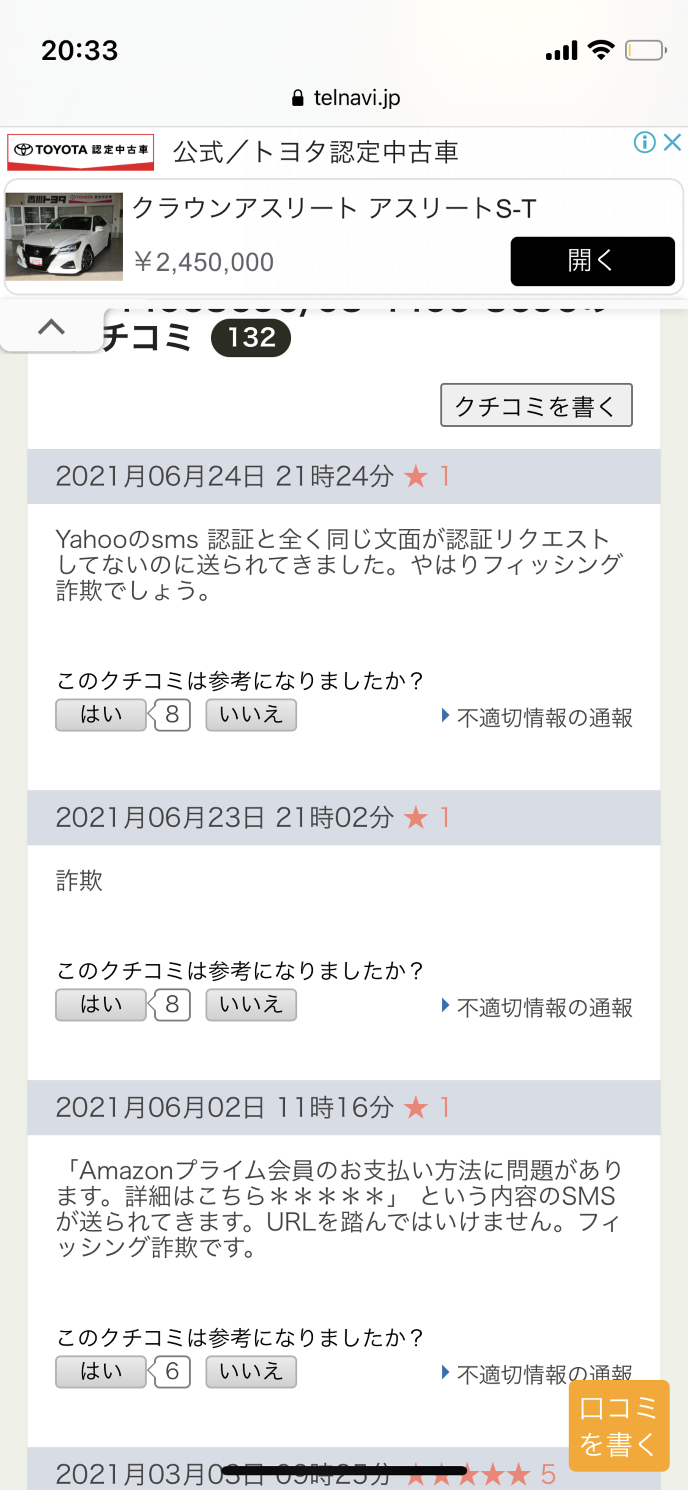Close the Toyota advertisement banner
688x1490 pixels.
click(673, 143)
